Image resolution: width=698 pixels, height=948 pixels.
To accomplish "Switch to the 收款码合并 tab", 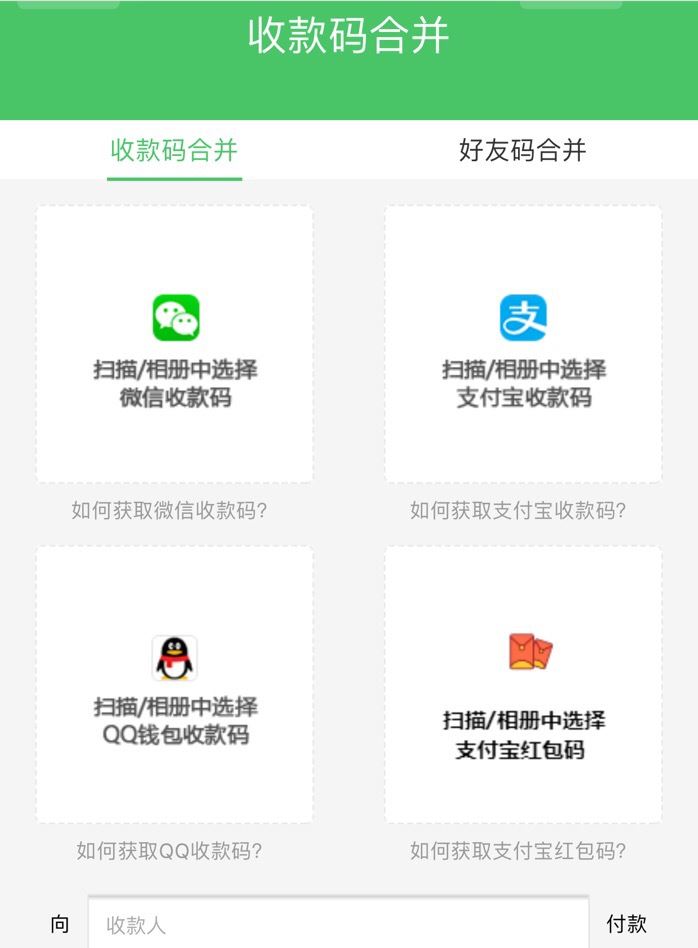I will click(x=174, y=151).
